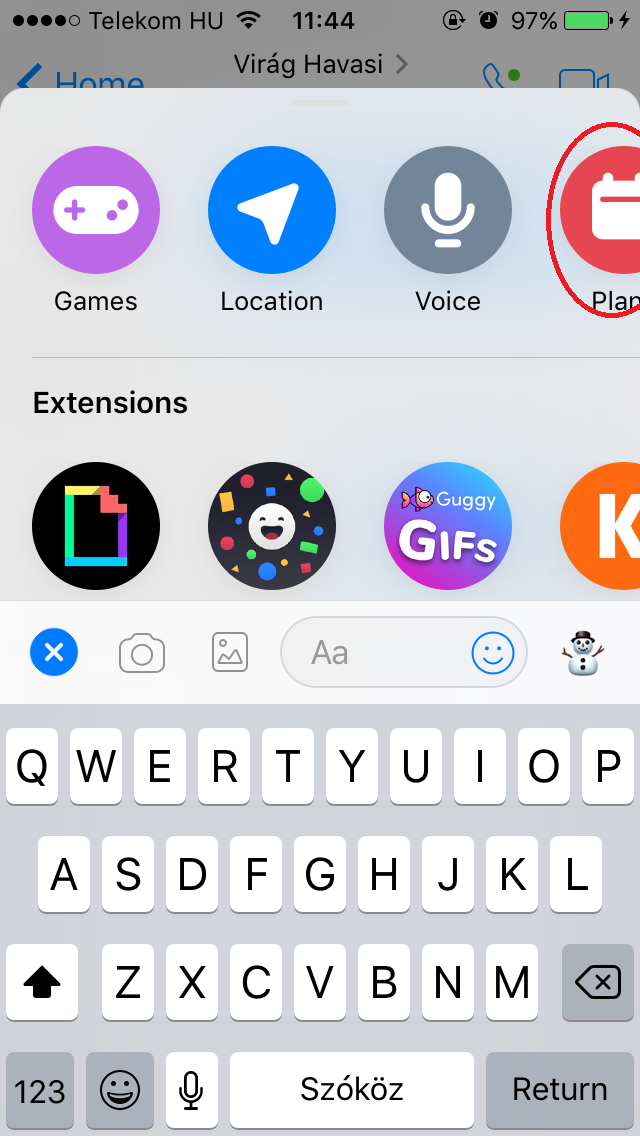Screen dimensions: 640x1136
Task: Tap the backspace key
Action: (x=597, y=984)
